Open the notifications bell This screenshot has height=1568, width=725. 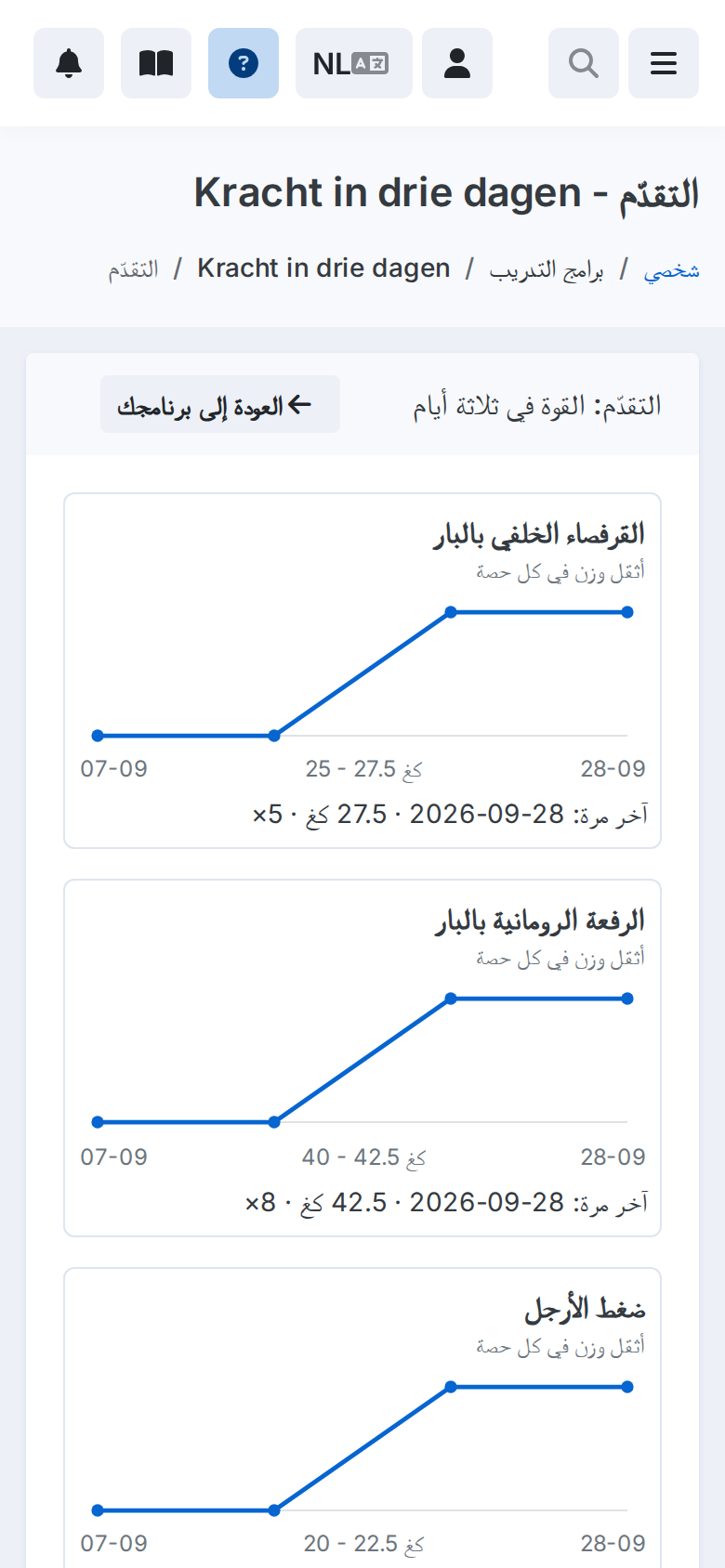pyautogui.click(x=69, y=63)
